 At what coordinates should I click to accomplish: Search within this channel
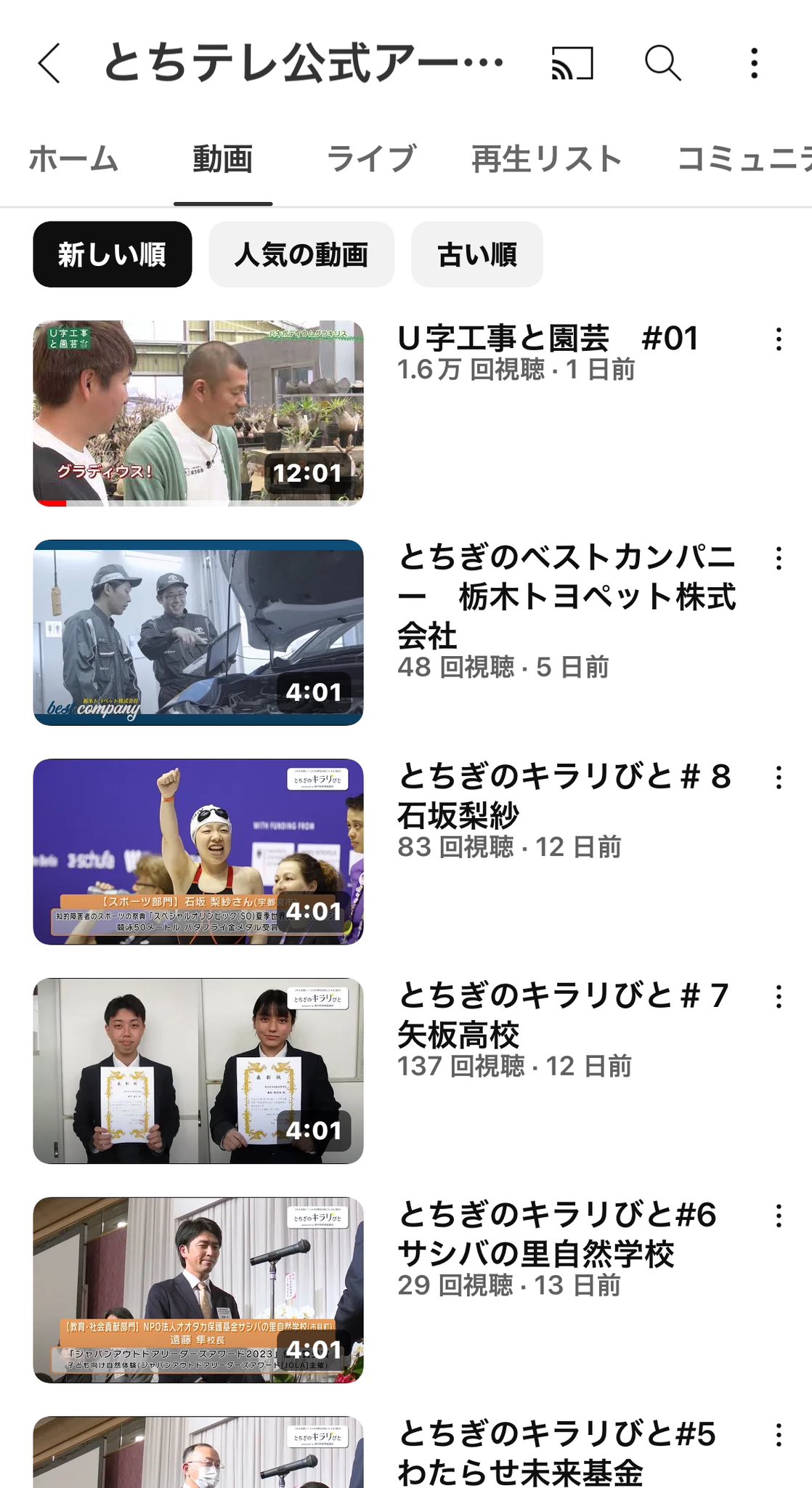click(662, 63)
